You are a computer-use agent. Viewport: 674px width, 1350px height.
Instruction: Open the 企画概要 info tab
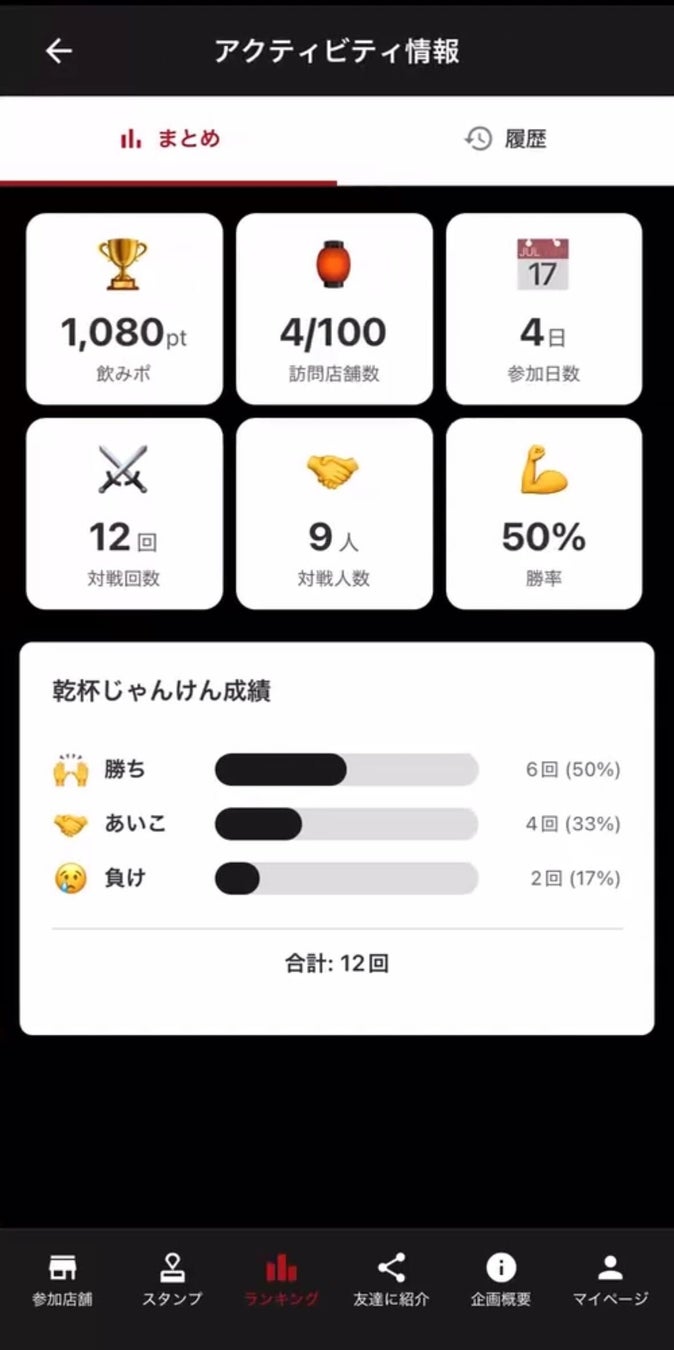pyautogui.click(x=501, y=1281)
